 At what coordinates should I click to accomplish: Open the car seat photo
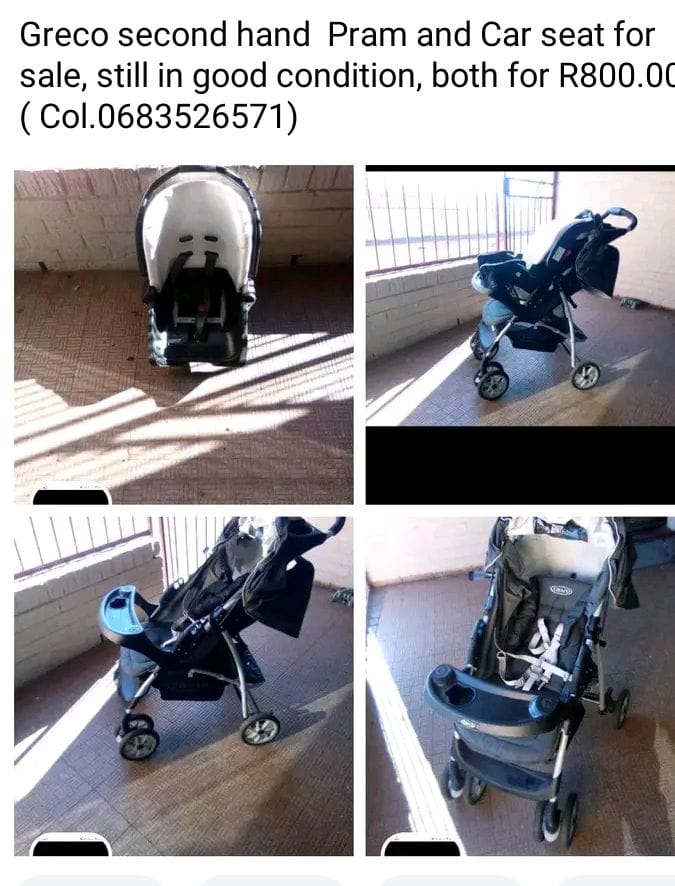coord(184,333)
